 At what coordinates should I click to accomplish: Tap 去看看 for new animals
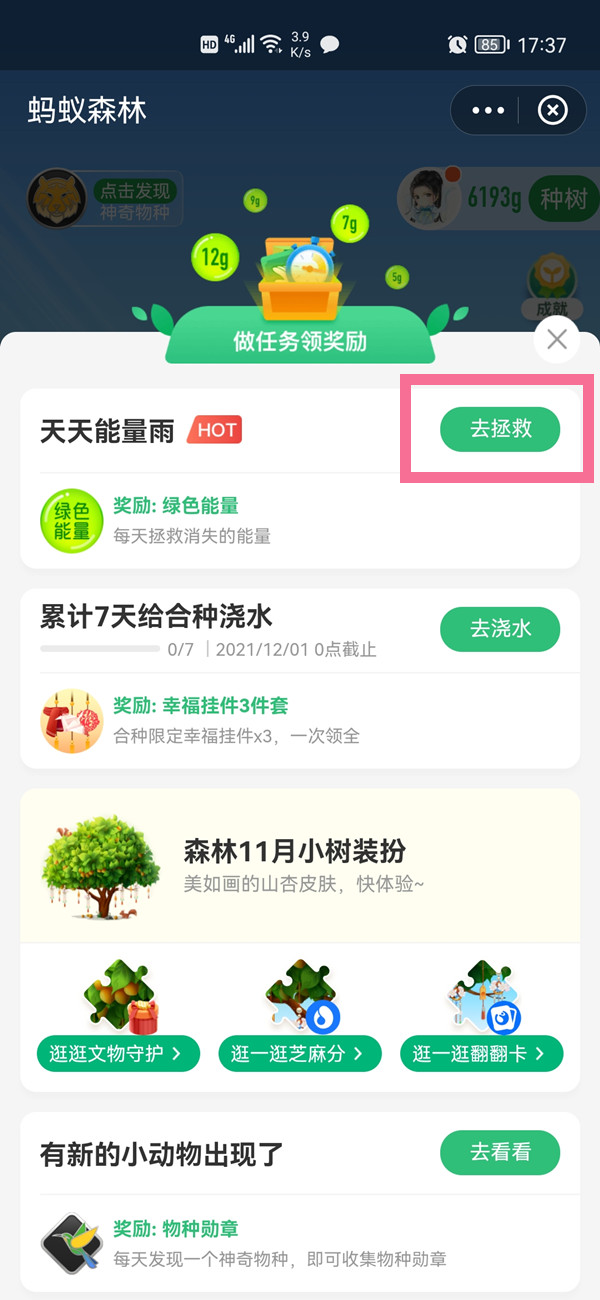[500, 1152]
